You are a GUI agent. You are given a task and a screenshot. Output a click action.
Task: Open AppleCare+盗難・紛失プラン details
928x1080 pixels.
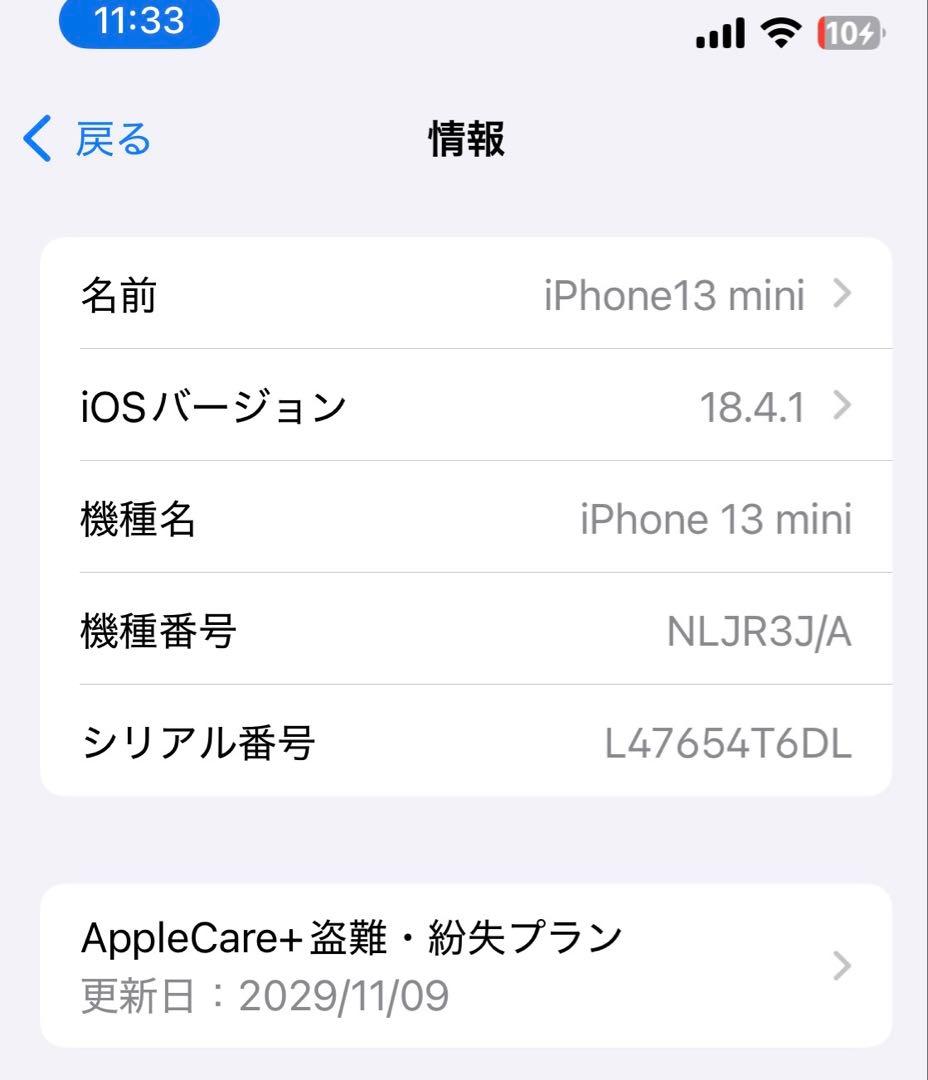point(352,936)
